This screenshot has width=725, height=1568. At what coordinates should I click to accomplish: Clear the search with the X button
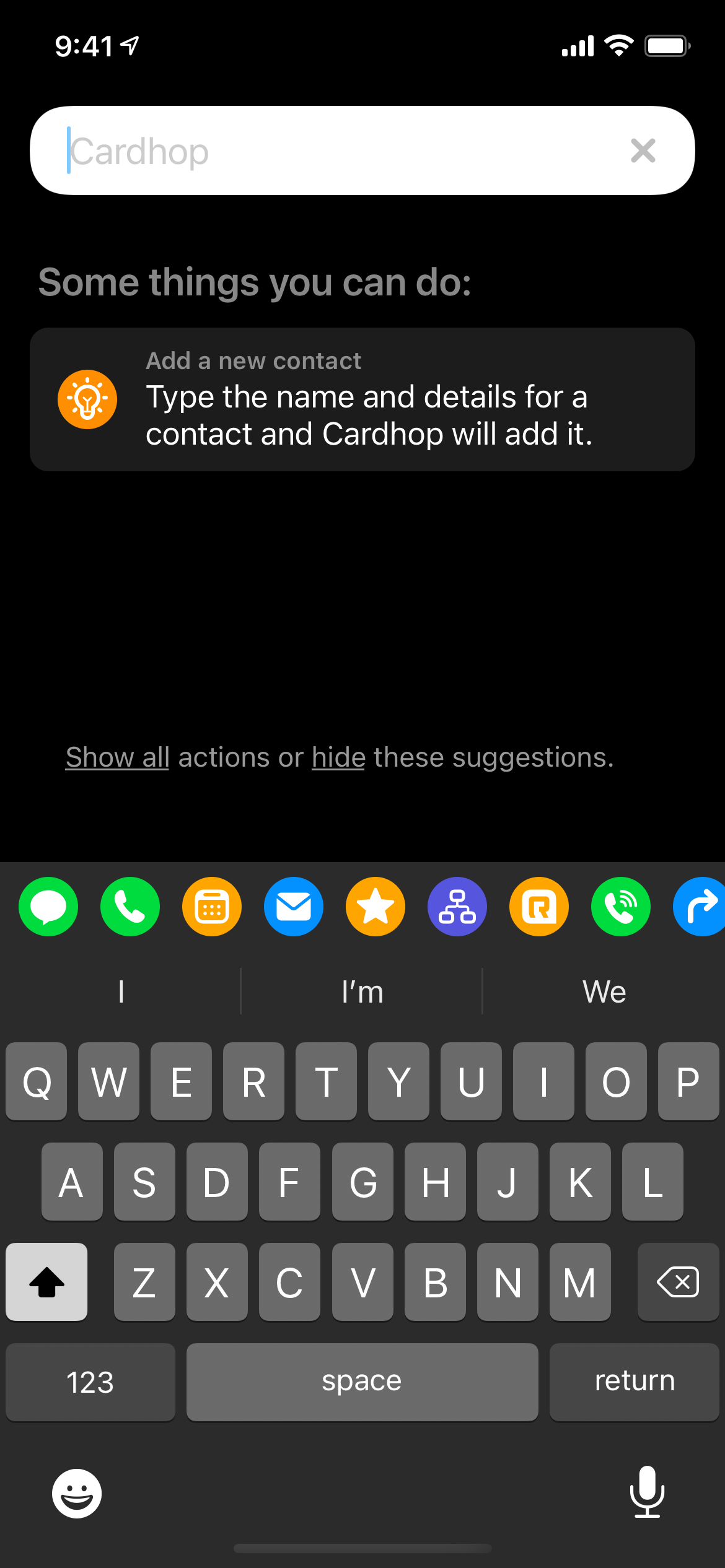pyautogui.click(x=643, y=150)
